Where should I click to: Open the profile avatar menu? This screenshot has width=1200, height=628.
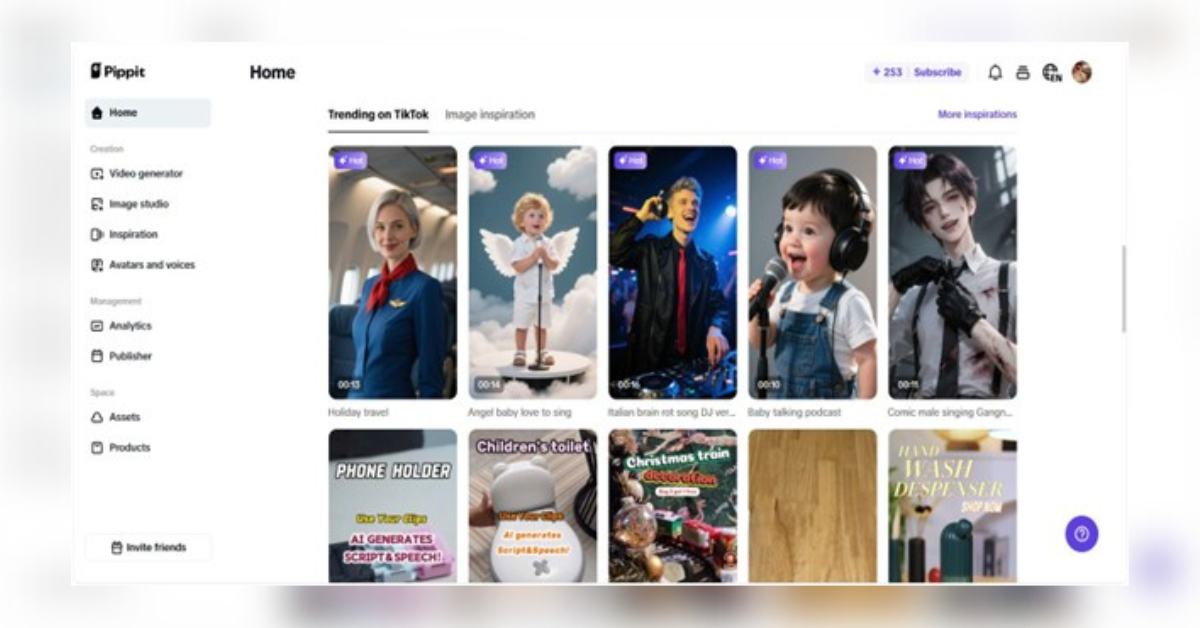tap(1081, 72)
